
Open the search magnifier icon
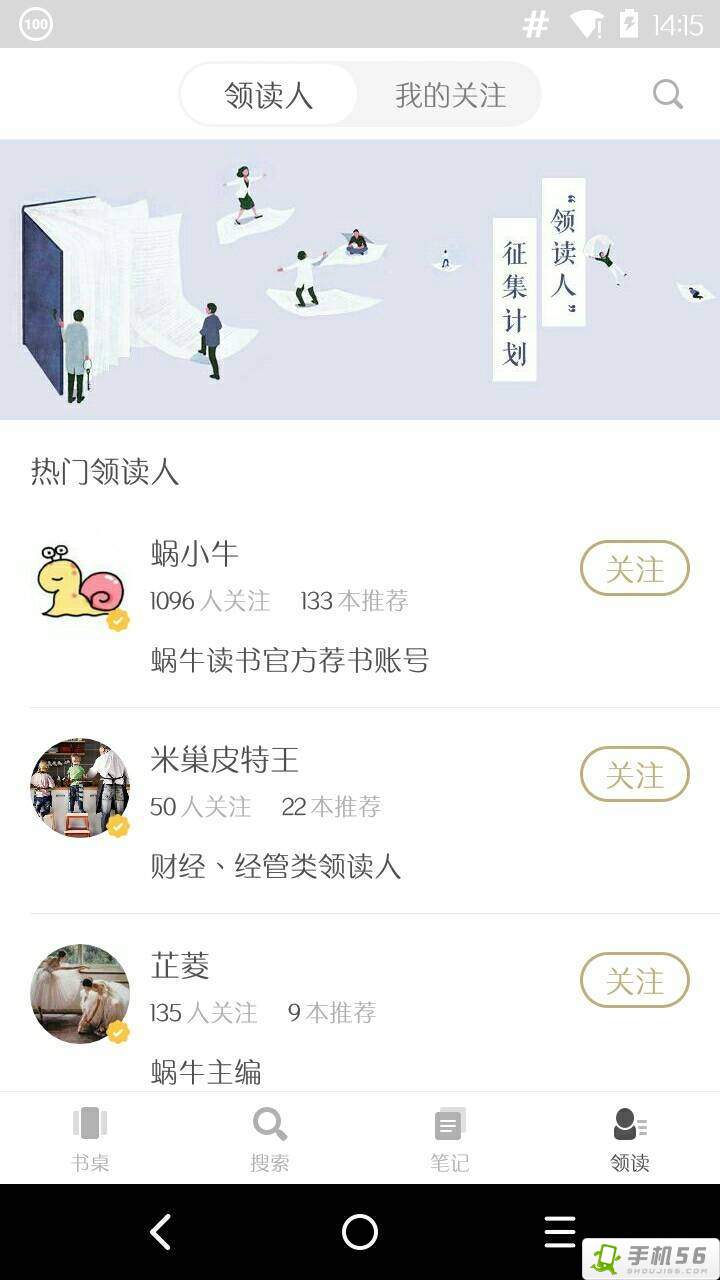coord(667,95)
